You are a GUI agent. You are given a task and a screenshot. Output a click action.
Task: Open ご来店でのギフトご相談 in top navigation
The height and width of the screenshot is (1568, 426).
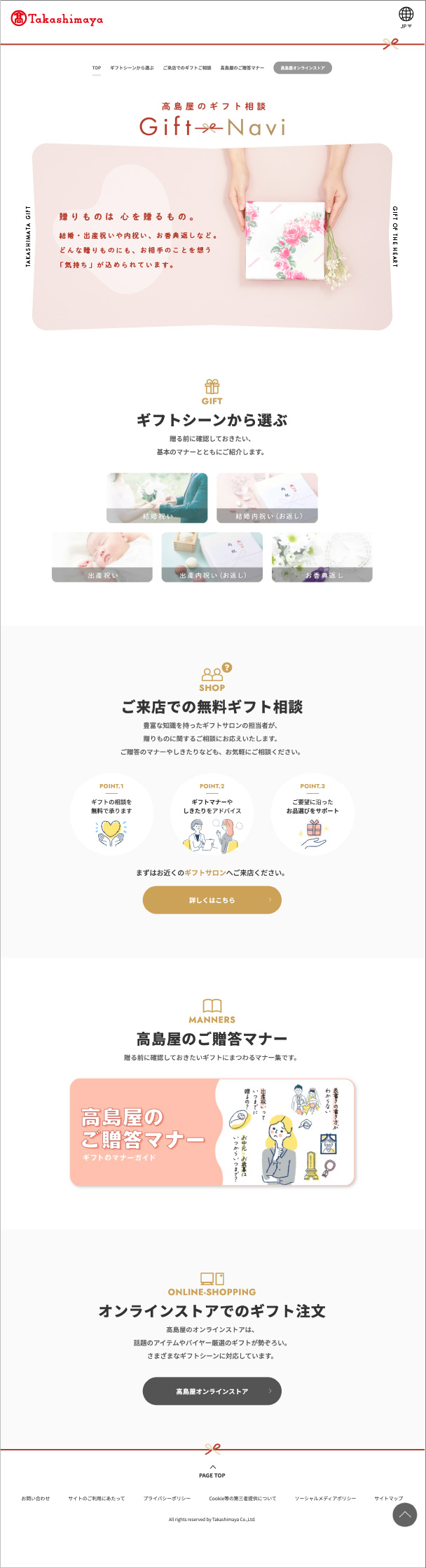187,68
